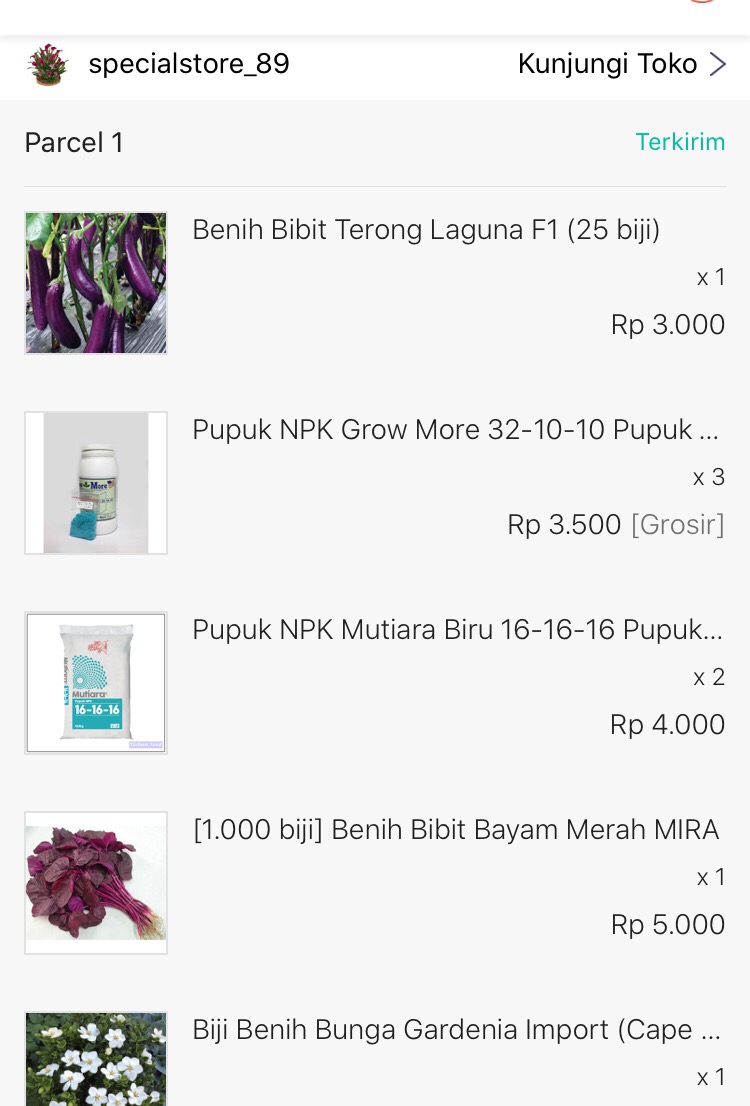Click the specialstore_89 shop avatar icon

[48, 64]
